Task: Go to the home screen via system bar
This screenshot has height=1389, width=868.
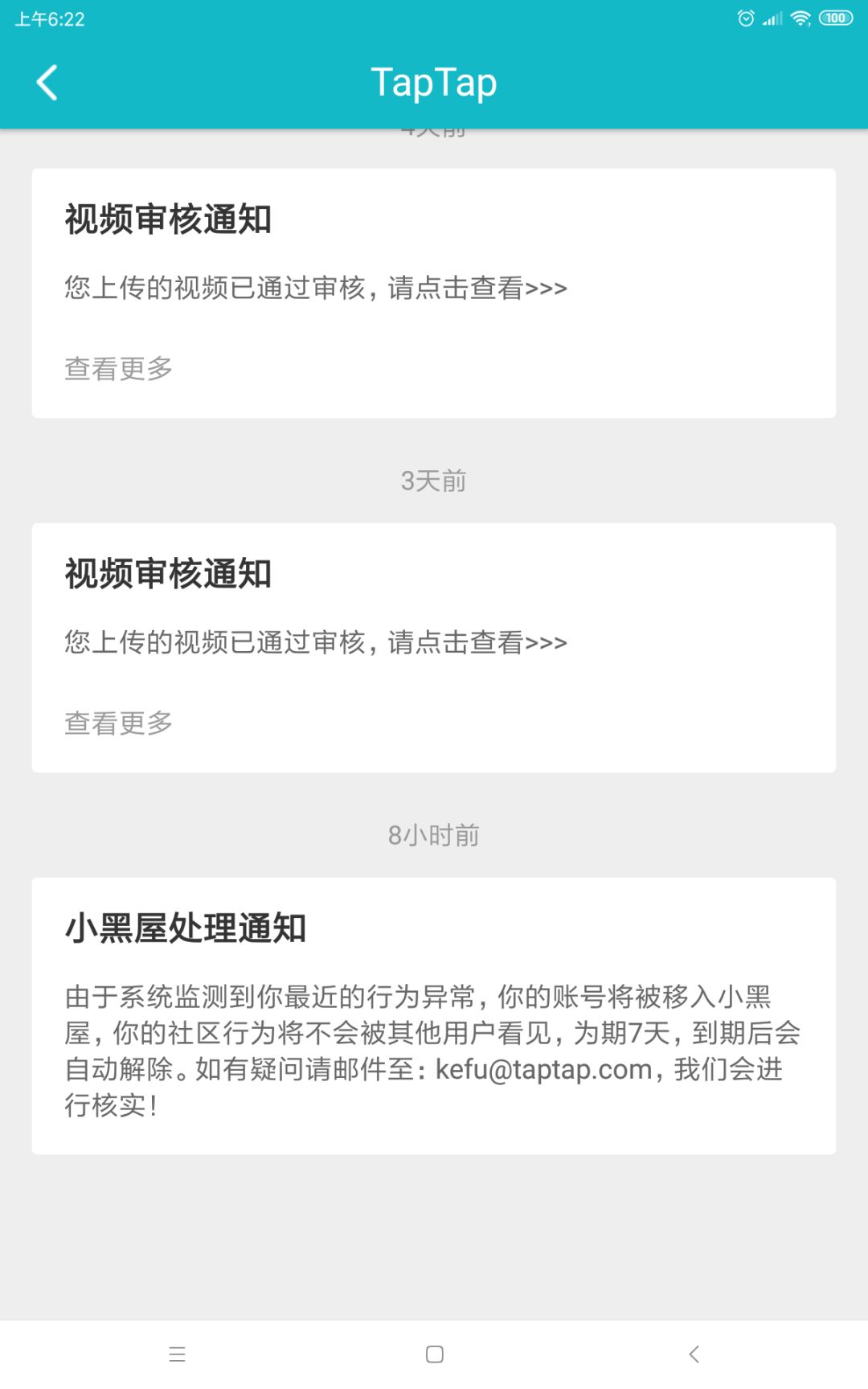Action: click(435, 1354)
